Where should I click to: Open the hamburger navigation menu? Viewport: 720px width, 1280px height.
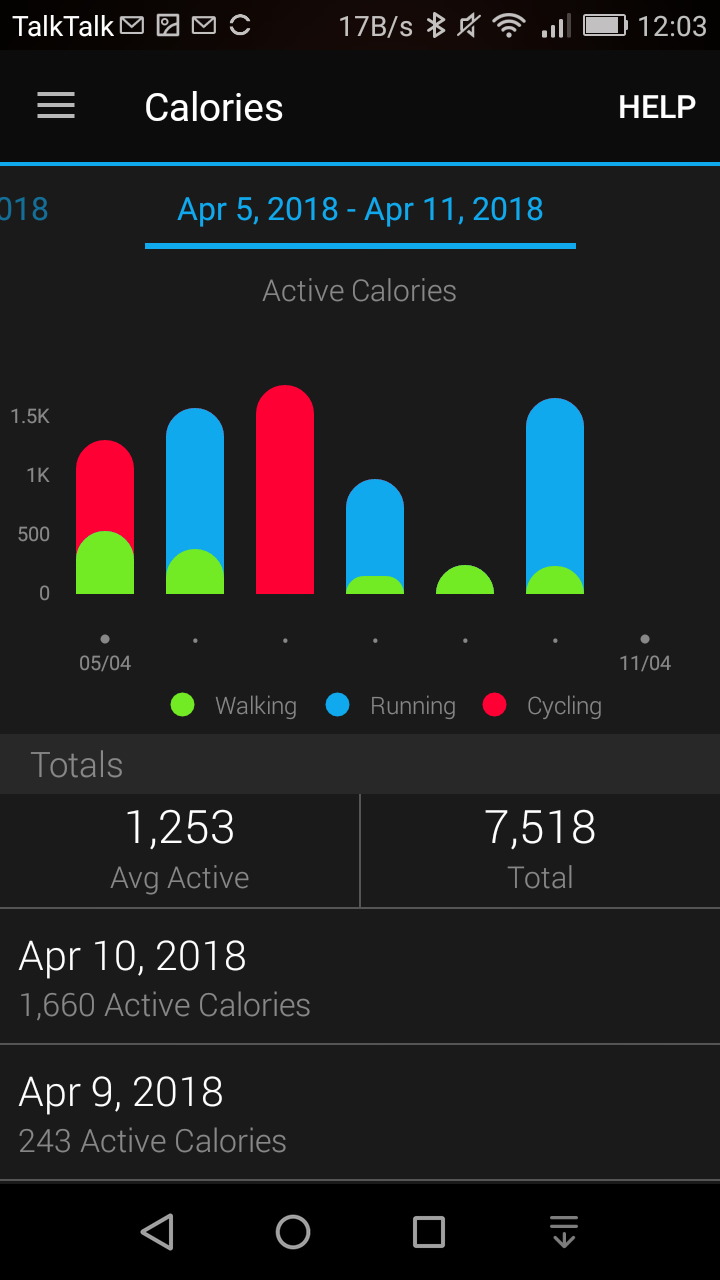(x=56, y=107)
